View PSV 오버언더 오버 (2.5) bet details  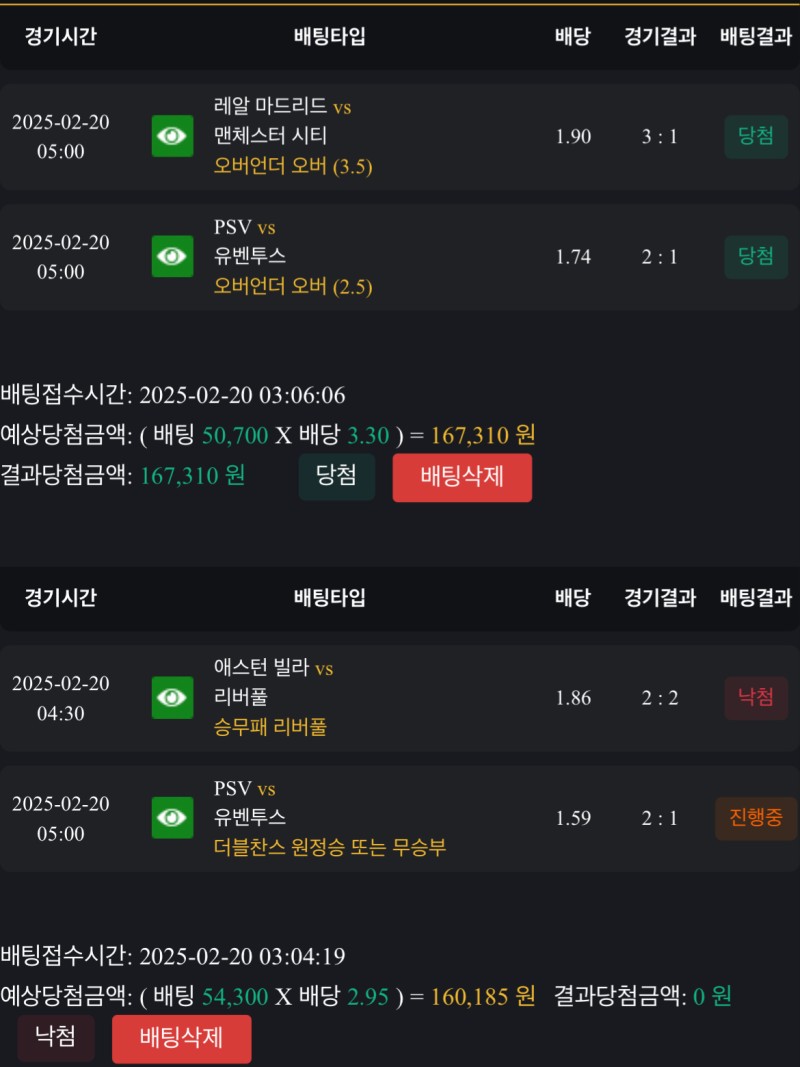[x=173, y=257]
